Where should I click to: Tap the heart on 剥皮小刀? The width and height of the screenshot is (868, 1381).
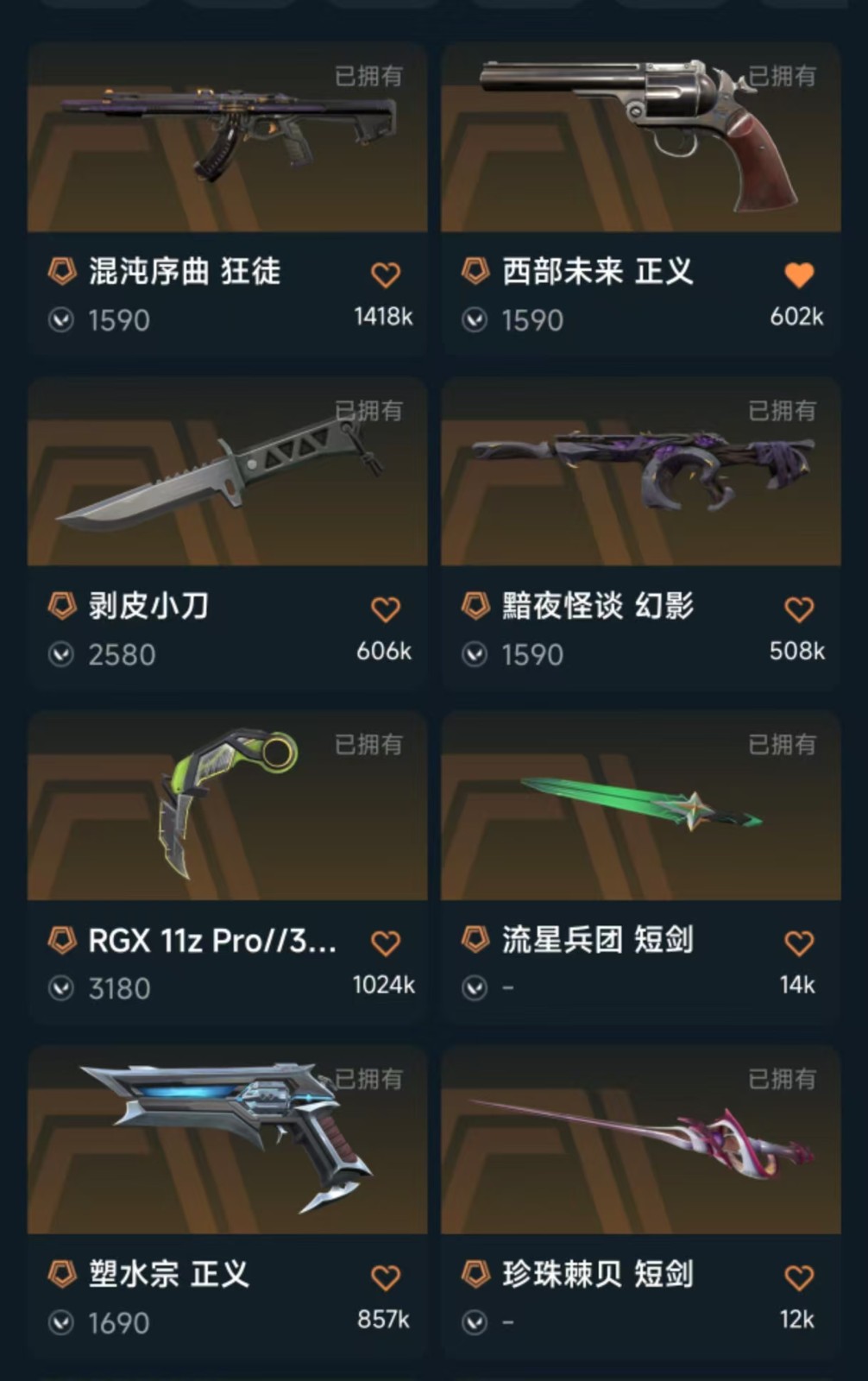(385, 609)
